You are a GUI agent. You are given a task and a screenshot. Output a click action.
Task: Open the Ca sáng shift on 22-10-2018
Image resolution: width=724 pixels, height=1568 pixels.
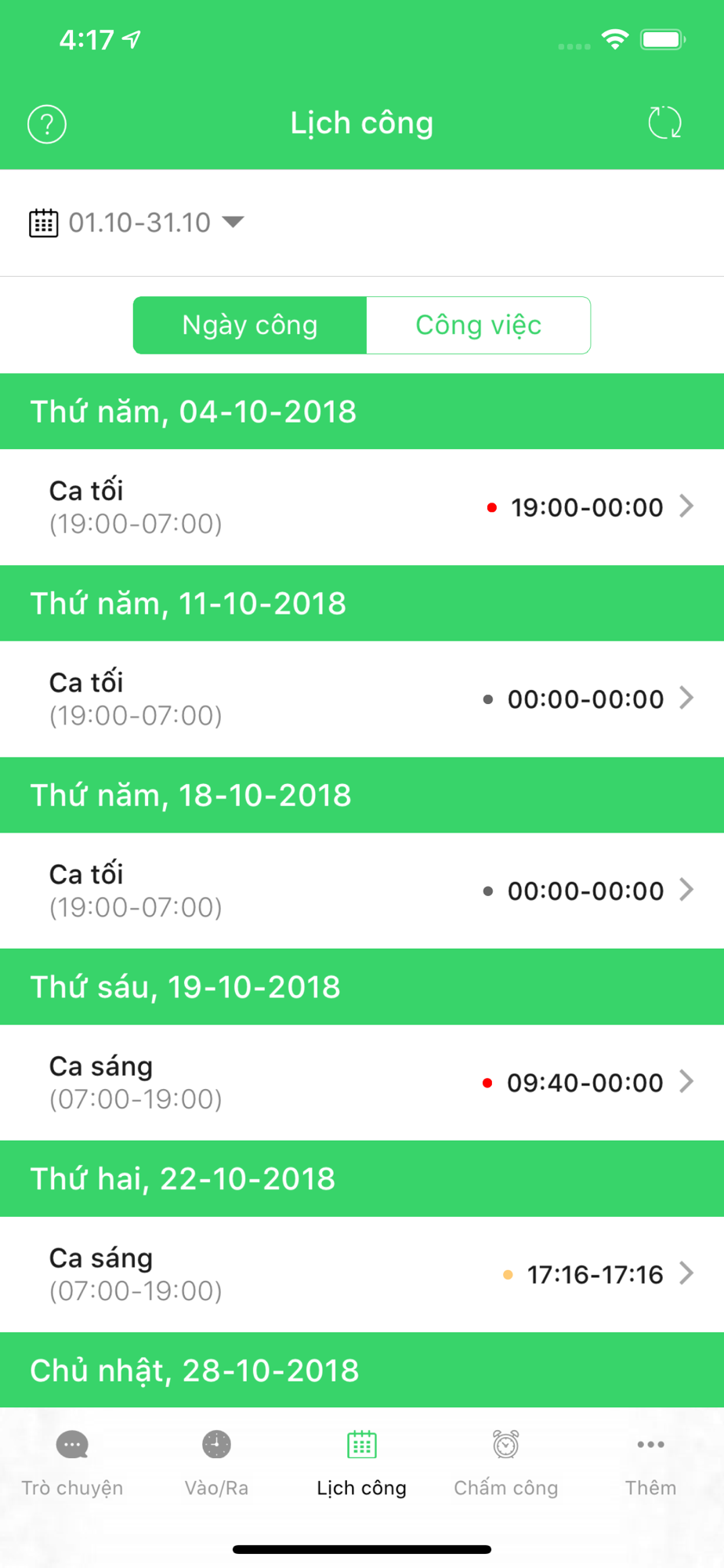[x=362, y=1275]
